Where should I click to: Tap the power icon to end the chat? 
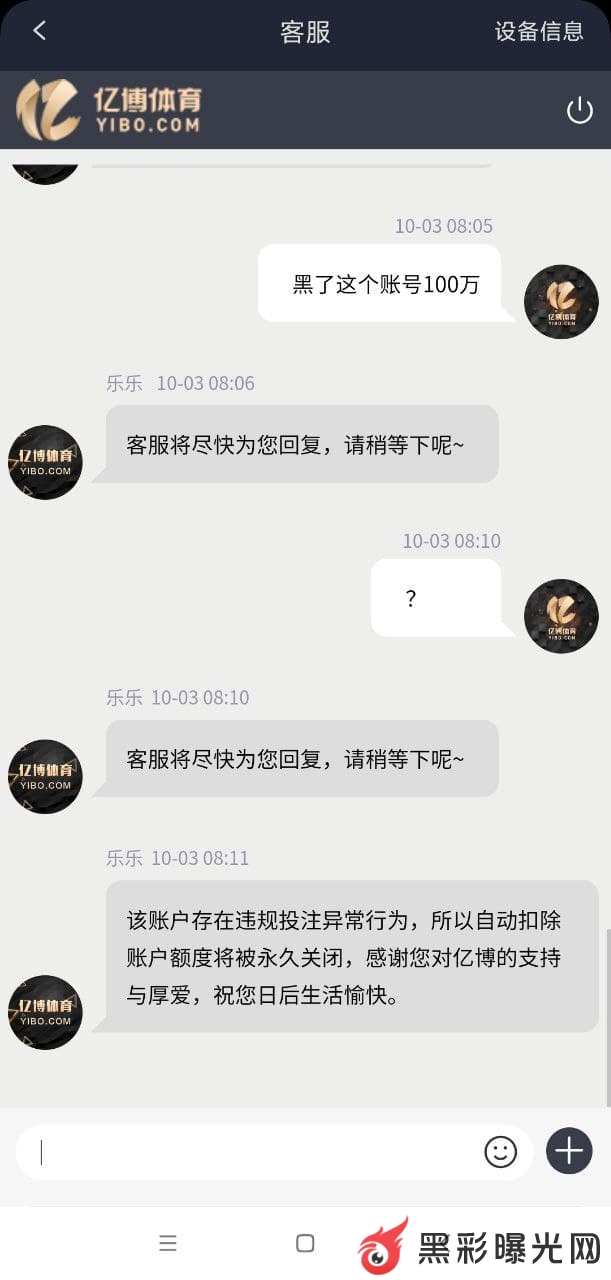click(x=580, y=110)
